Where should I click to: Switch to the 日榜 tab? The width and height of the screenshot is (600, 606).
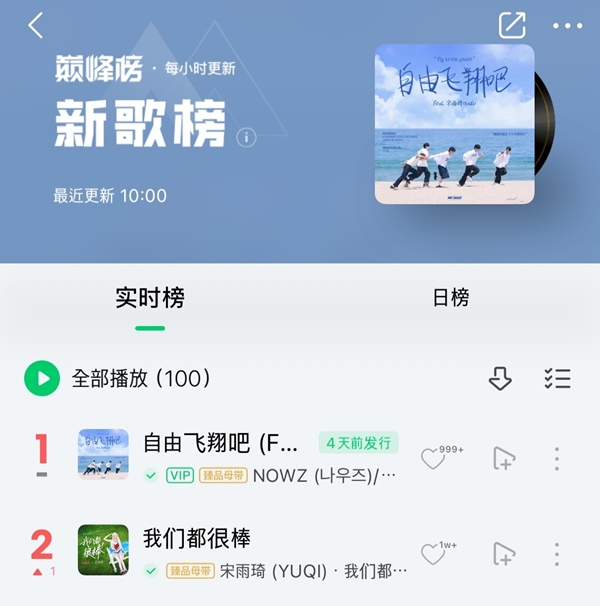450,298
